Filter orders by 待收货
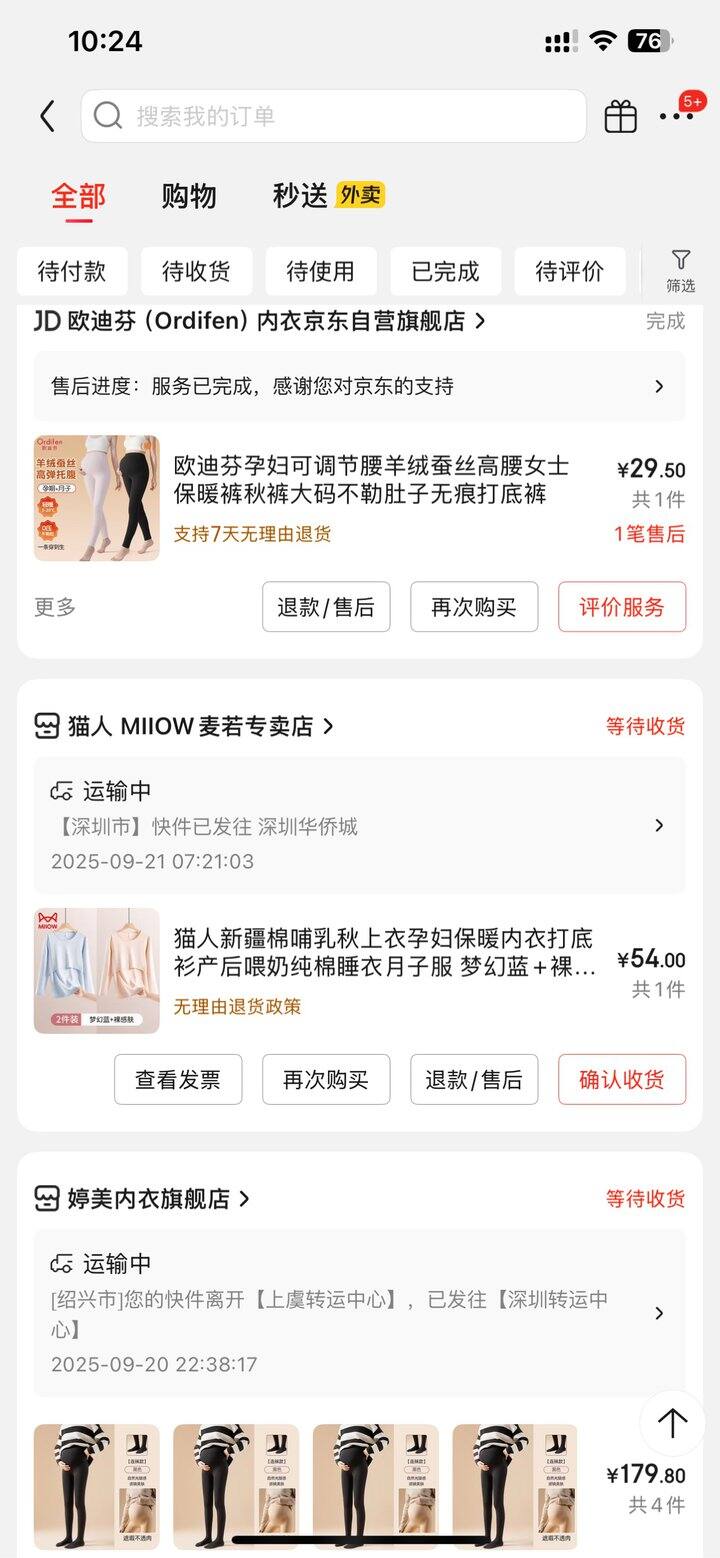Screen dimensions: 720x1558 click(x=196, y=271)
